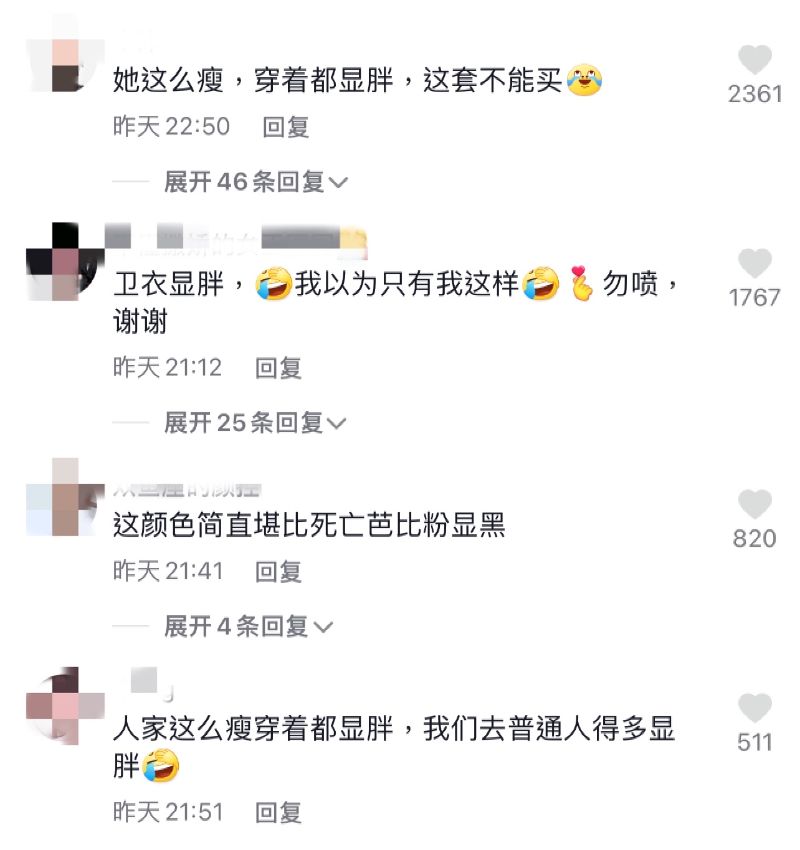Open avatar of the 死亡芭比粉 commenter
800x850 pixels.
65,498
